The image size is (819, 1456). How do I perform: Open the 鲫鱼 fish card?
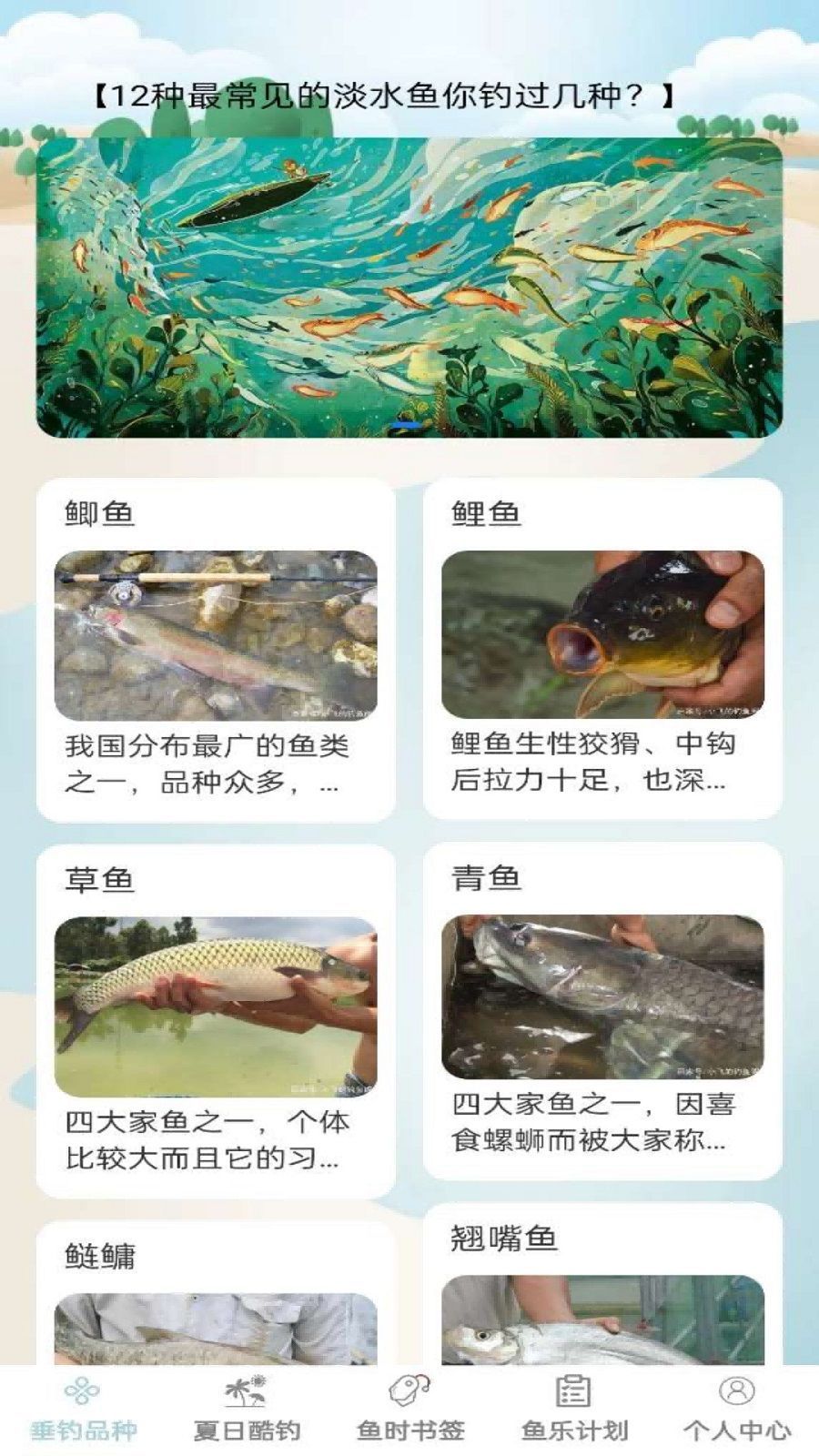point(216,650)
